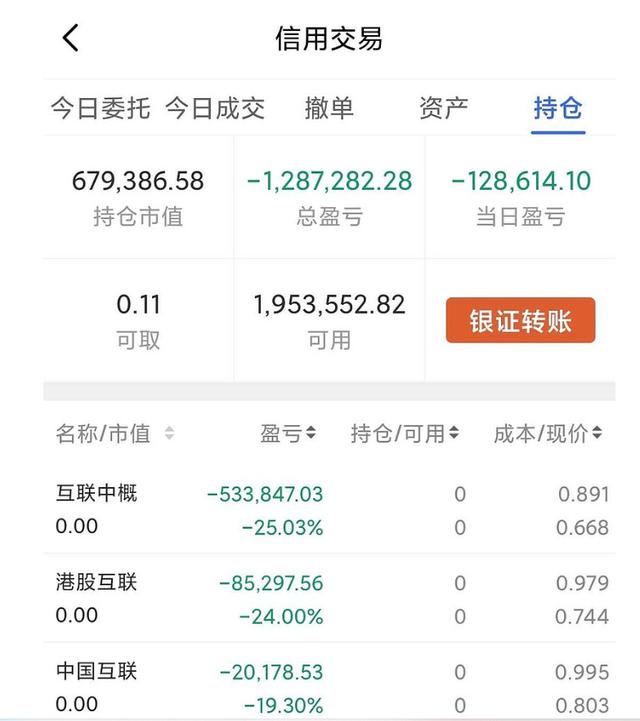Sort by 持仓/可用 column
The width and height of the screenshot is (640, 721).
pyautogui.click(x=404, y=433)
